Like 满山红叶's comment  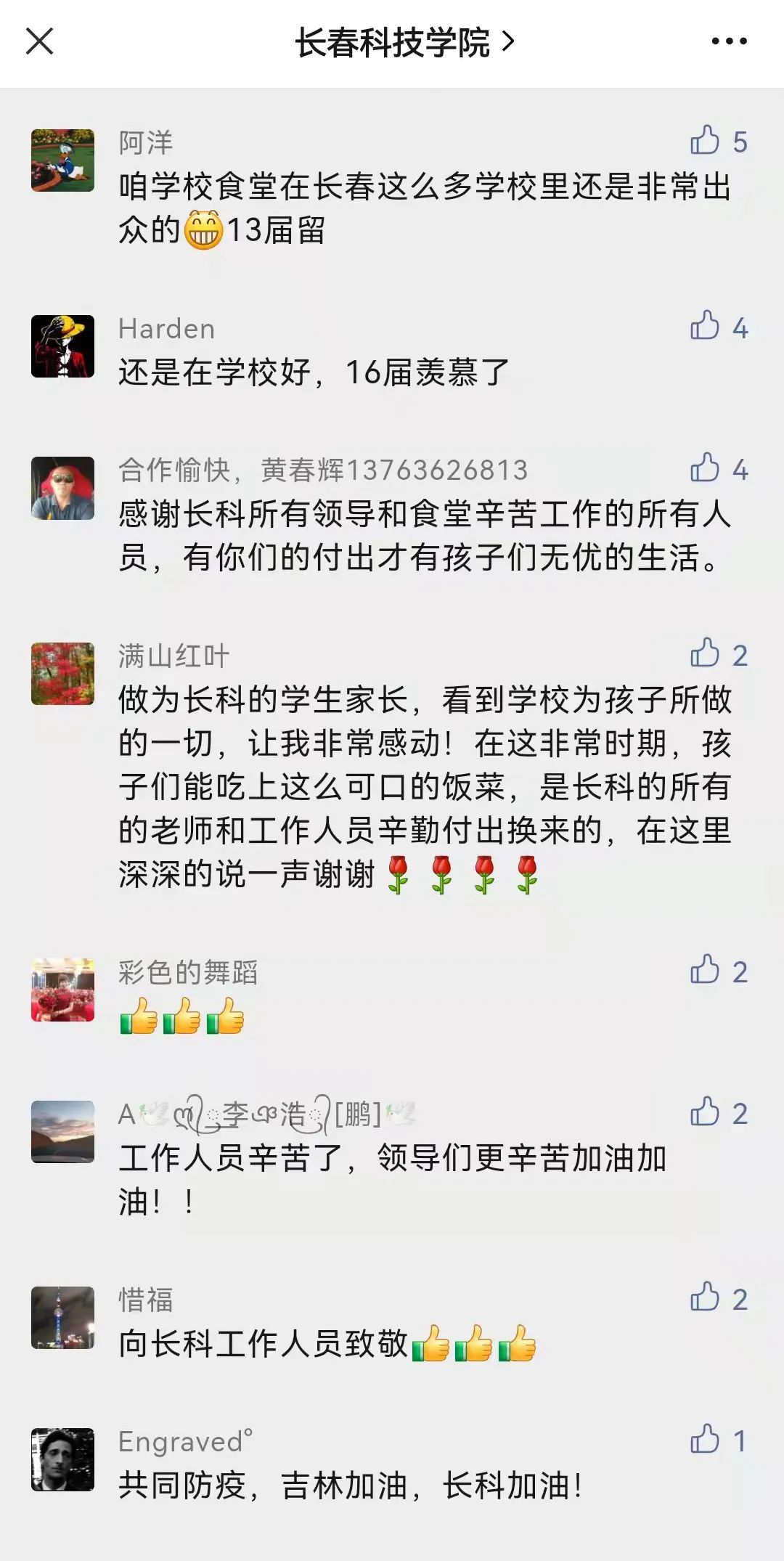click(x=705, y=654)
